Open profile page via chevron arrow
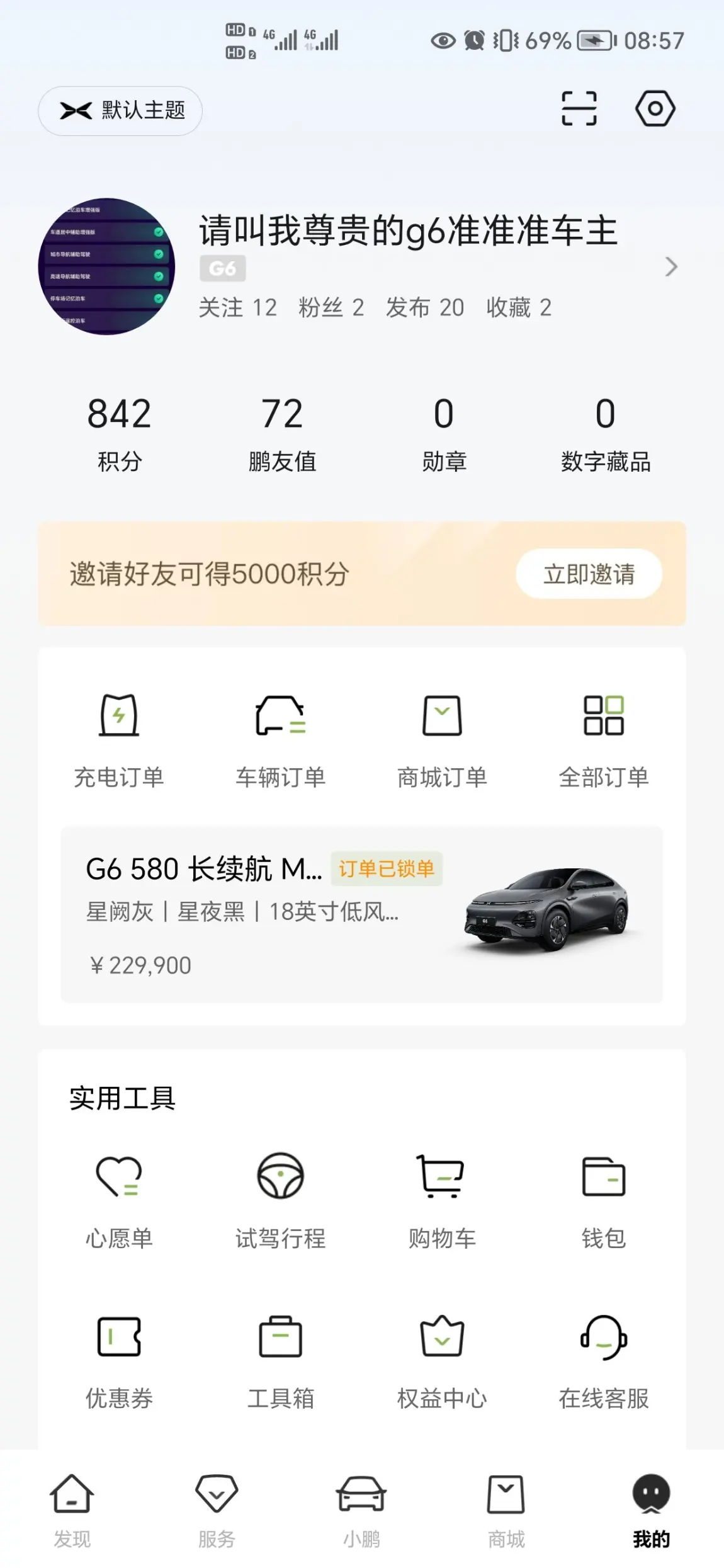This screenshot has height=1568, width=724. coord(671,267)
